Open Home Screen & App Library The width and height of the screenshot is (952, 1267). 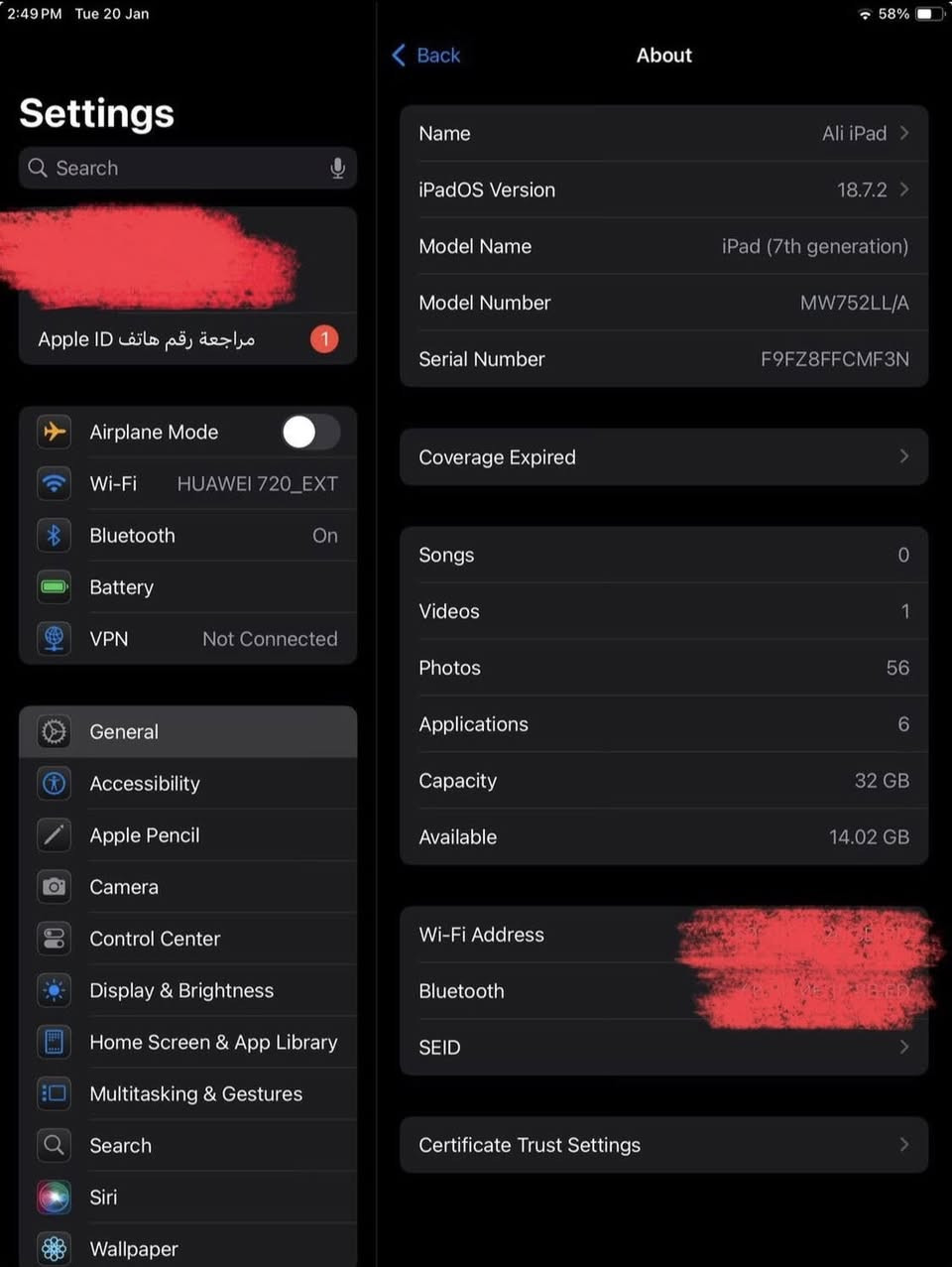(188, 1042)
